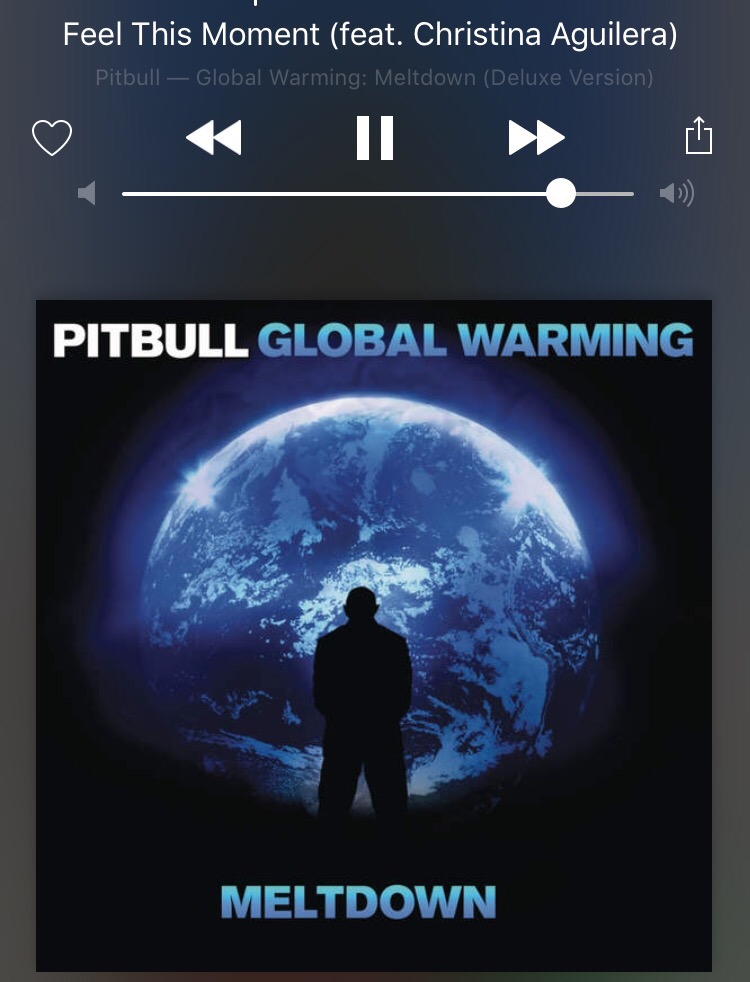Skip back to the previous track
This screenshot has height=982, width=750.
point(214,137)
